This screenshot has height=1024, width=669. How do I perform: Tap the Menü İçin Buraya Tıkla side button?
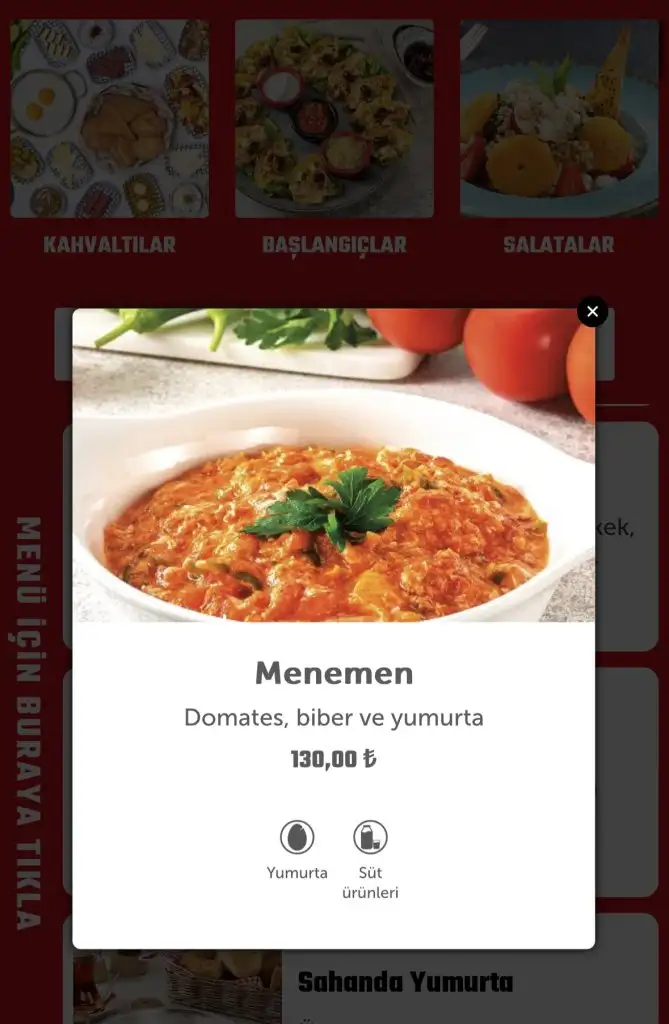[x=29, y=722]
